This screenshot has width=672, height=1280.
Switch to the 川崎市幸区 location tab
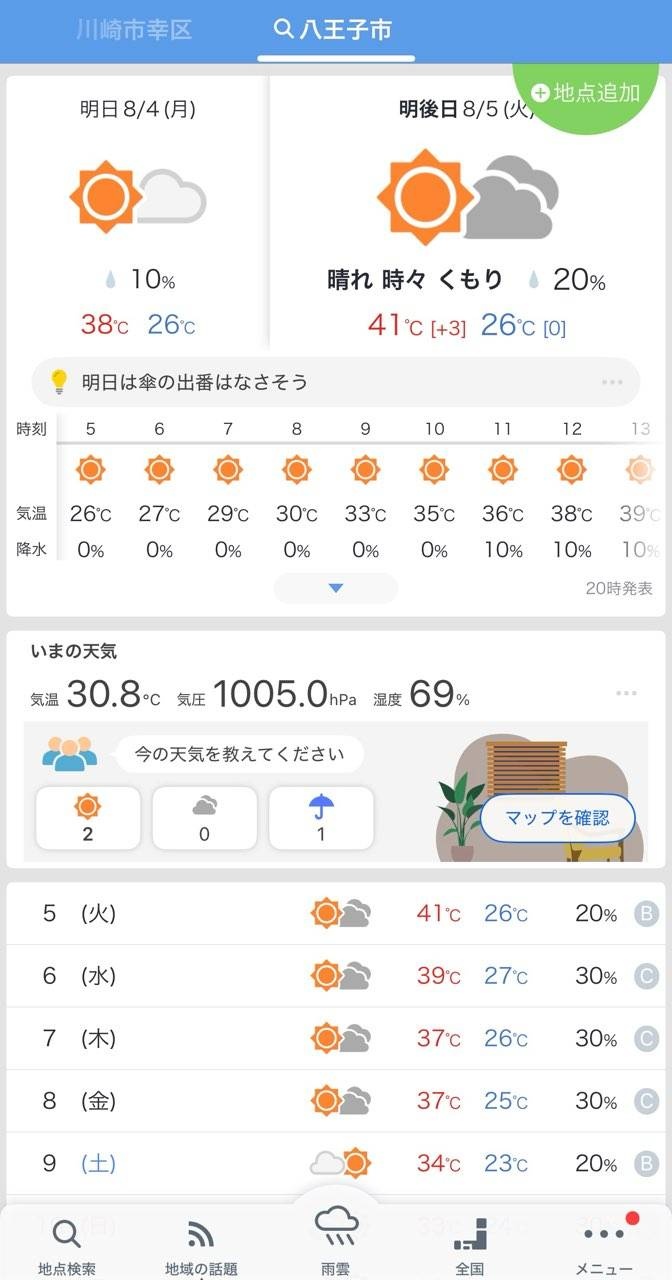tap(134, 30)
